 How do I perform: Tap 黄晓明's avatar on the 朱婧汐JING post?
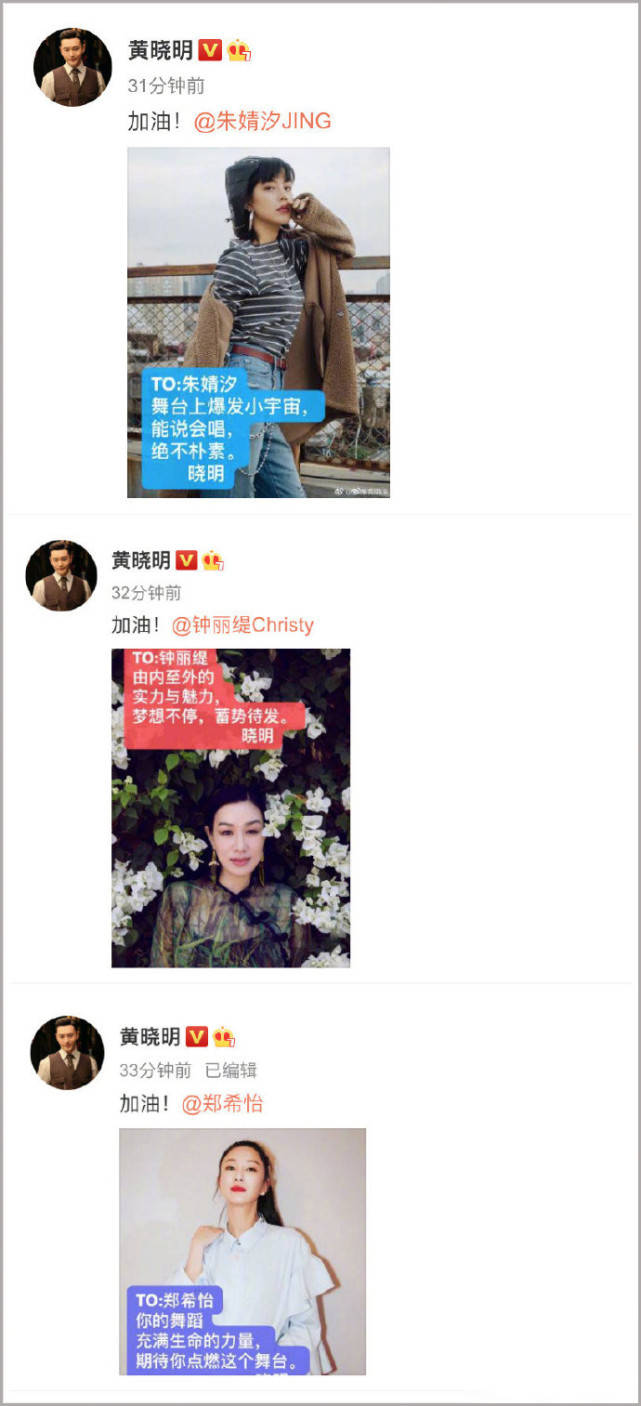coord(71,68)
